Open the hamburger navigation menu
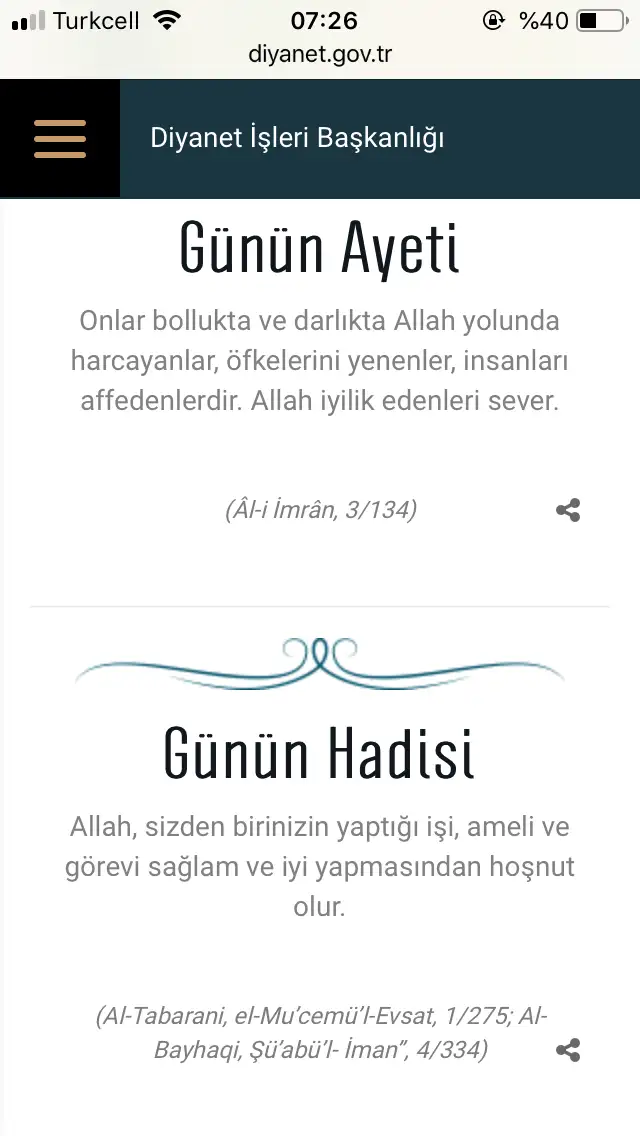 click(x=60, y=139)
